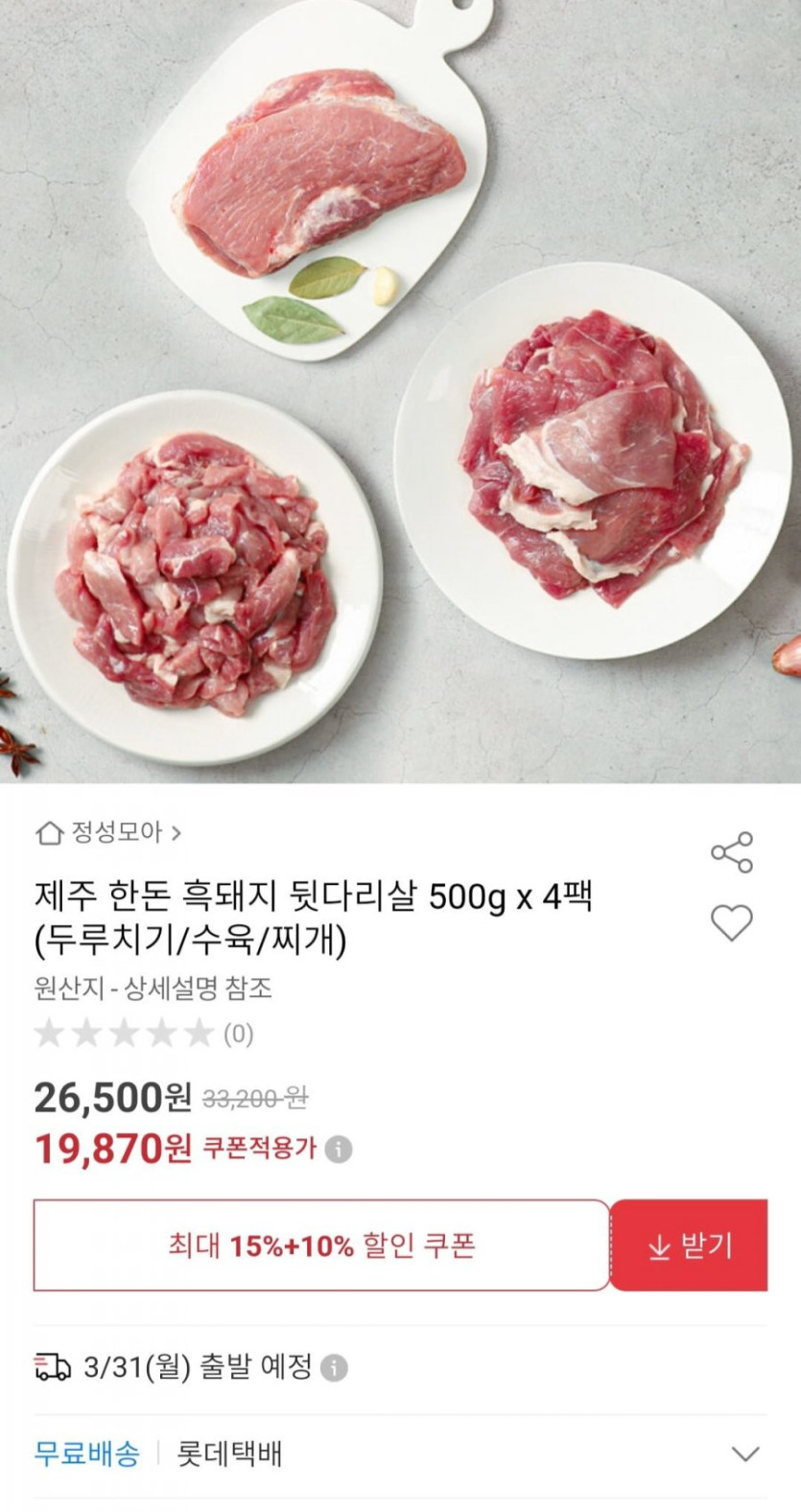
Task: Open the 정성모아 seller store link
Action: [108, 832]
